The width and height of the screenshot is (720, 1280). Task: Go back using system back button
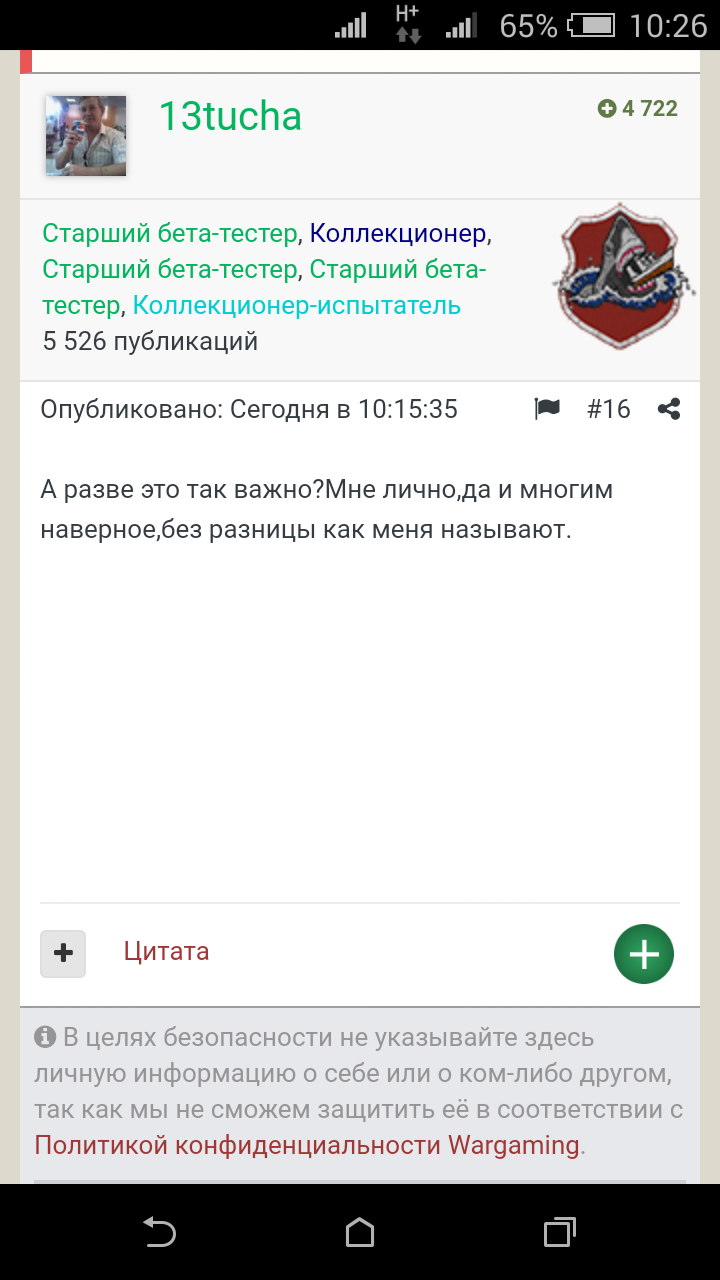160,1232
